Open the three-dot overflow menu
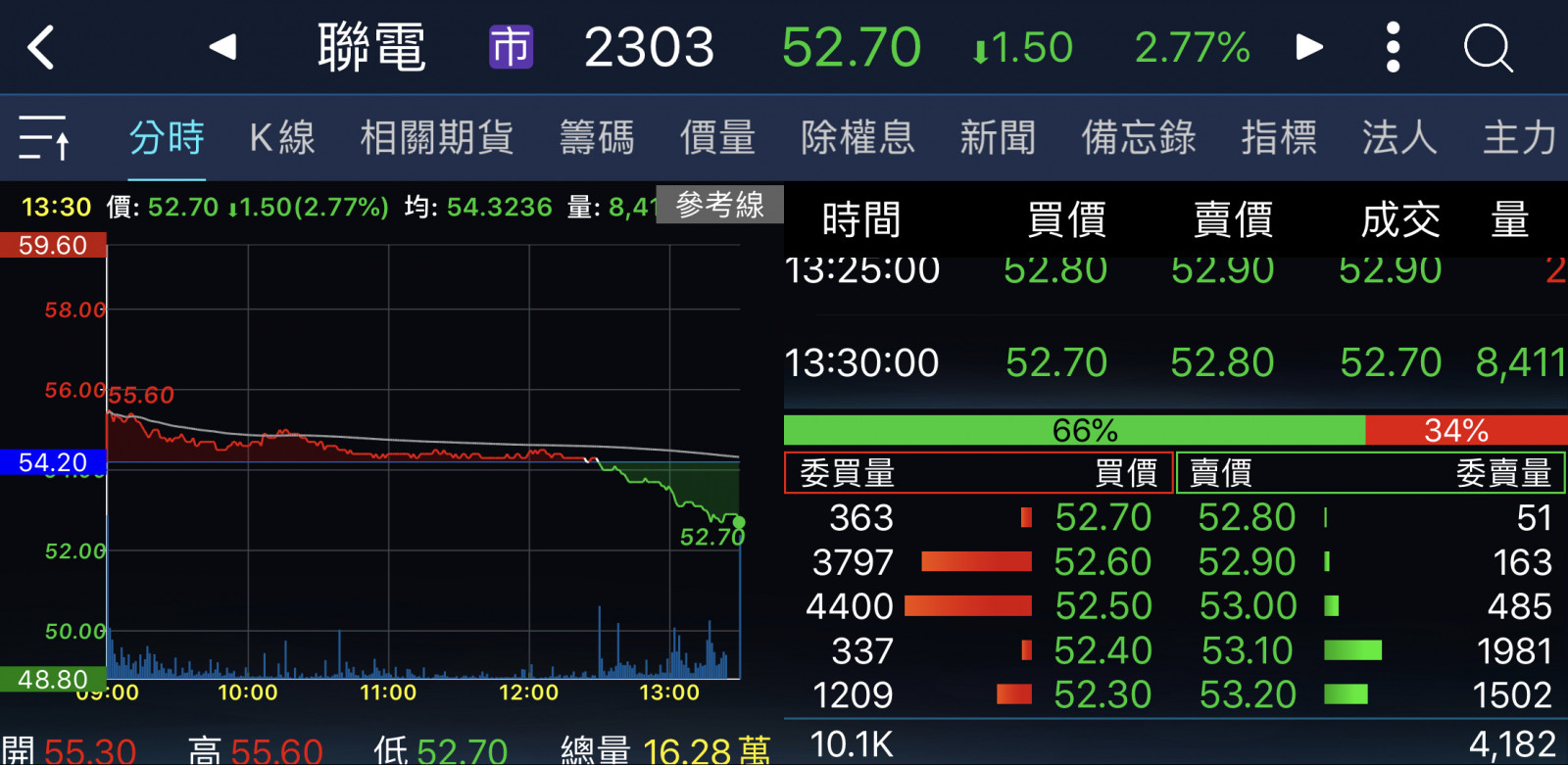 pos(1393,47)
